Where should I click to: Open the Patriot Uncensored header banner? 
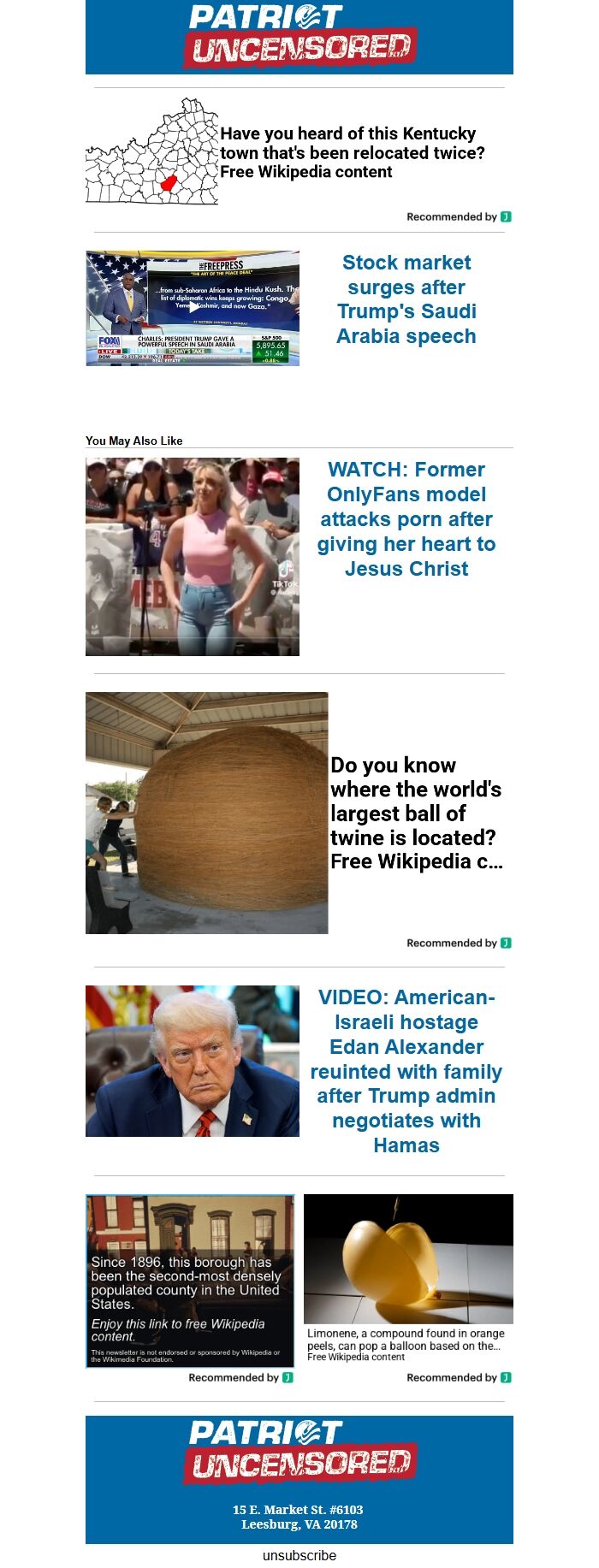tap(299, 37)
